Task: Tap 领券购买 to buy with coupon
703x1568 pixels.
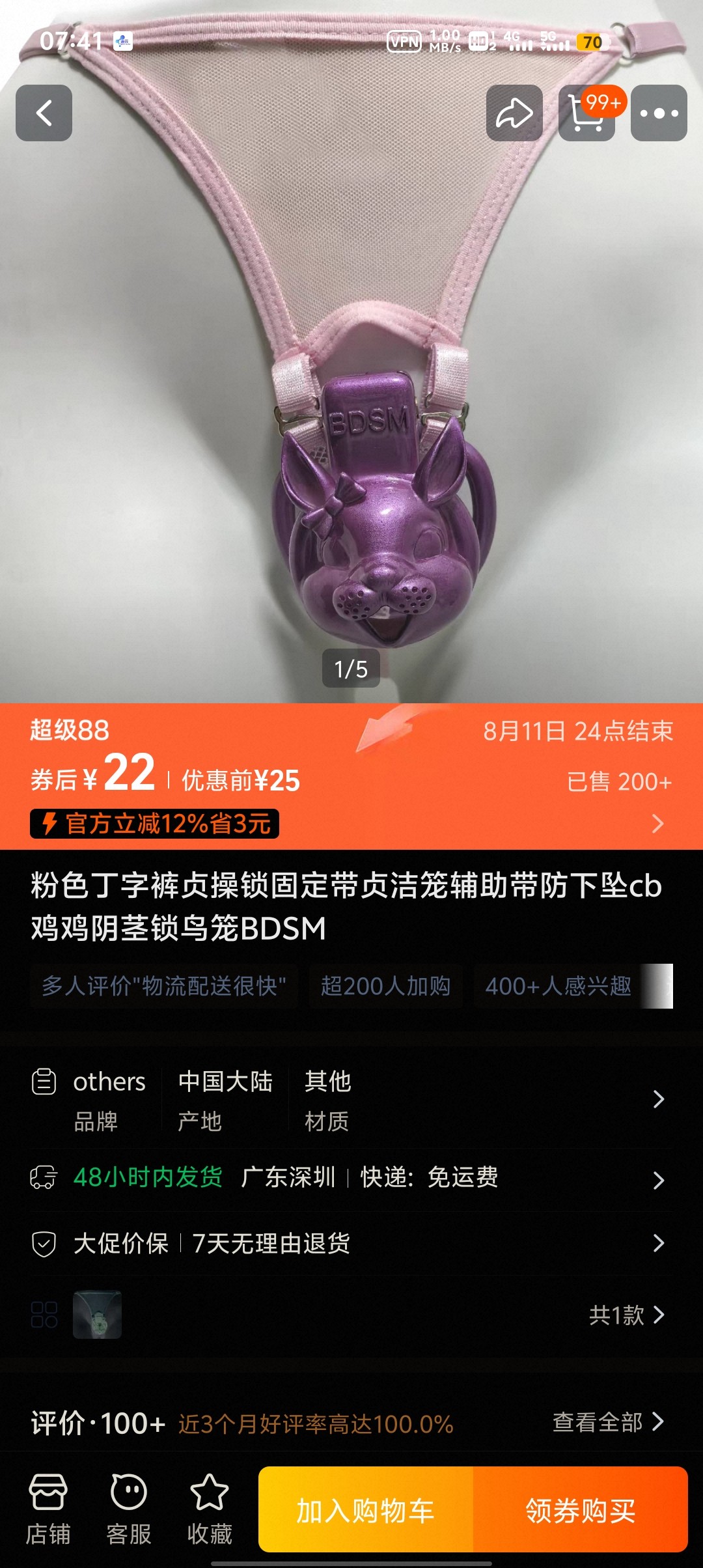Action: [580, 1511]
